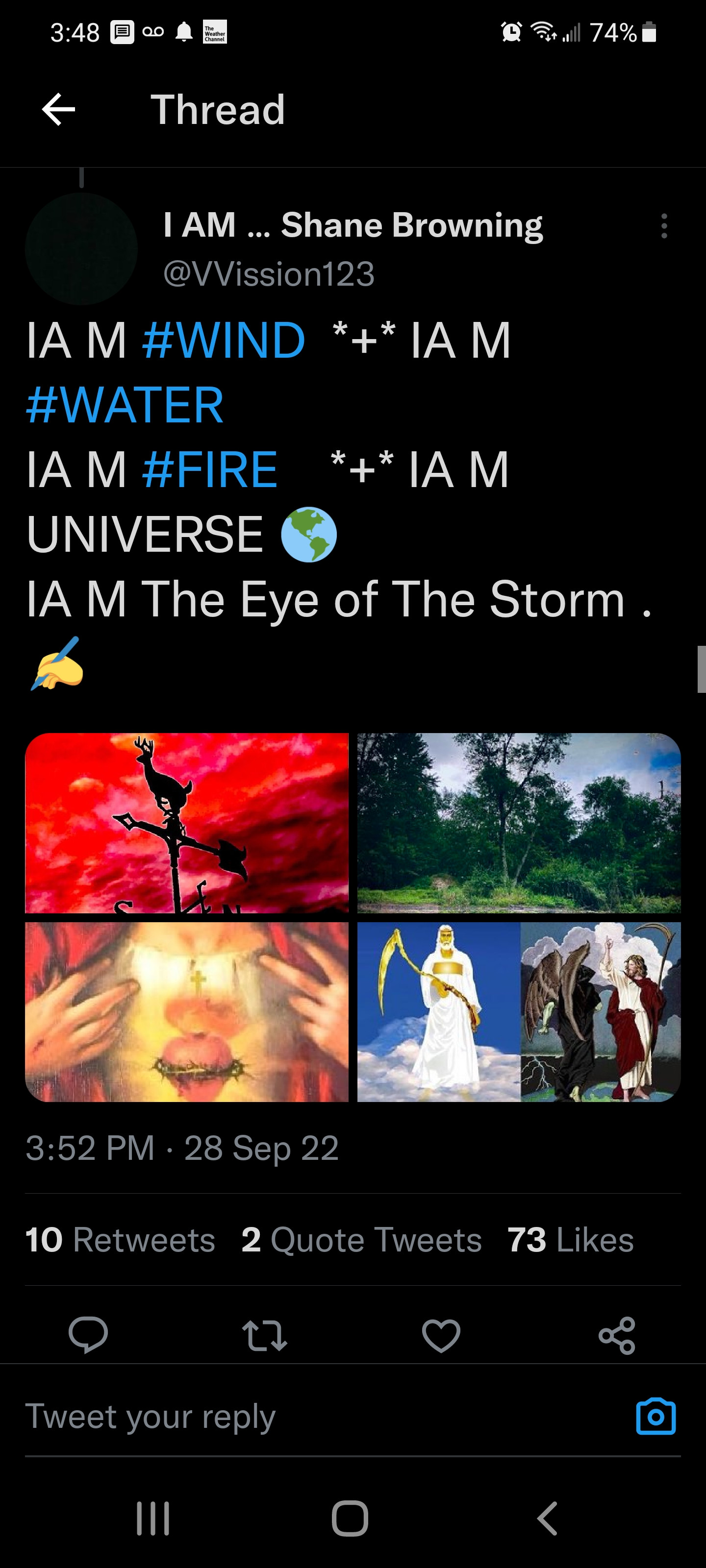Go back from the Thread screen
706x1568 pixels.
tap(58, 110)
